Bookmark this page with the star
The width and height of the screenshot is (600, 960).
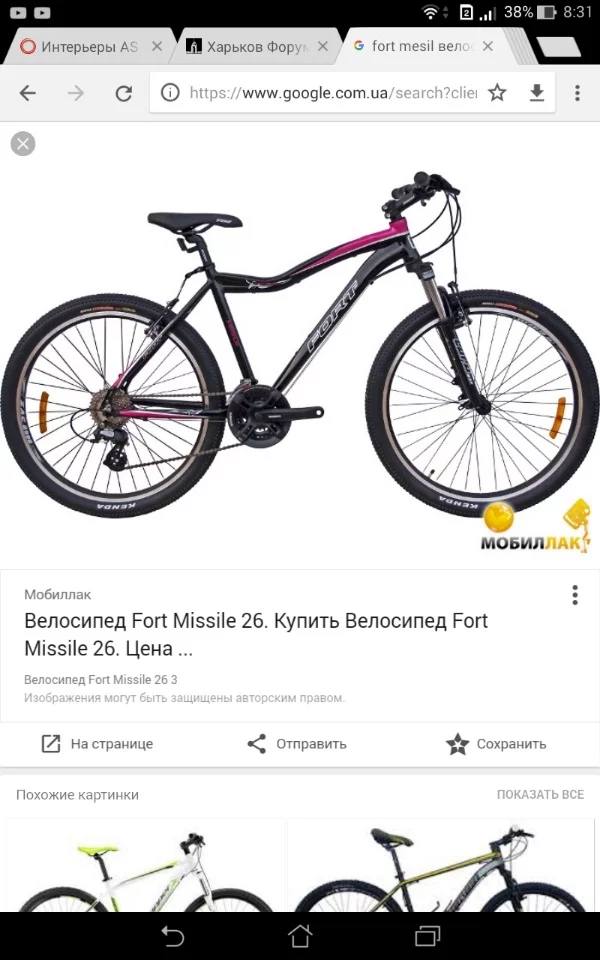[497, 93]
